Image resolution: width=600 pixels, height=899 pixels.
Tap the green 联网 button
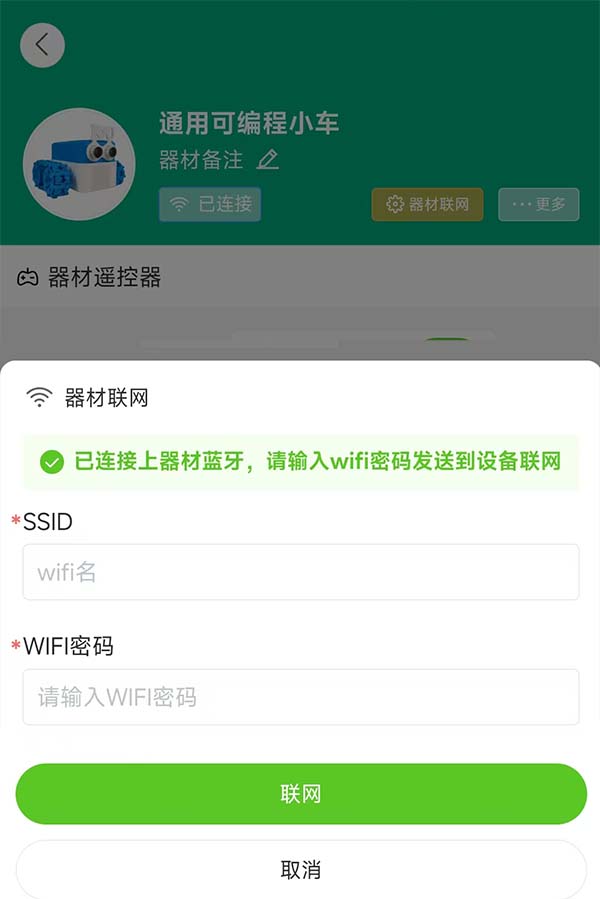tap(300, 794)
